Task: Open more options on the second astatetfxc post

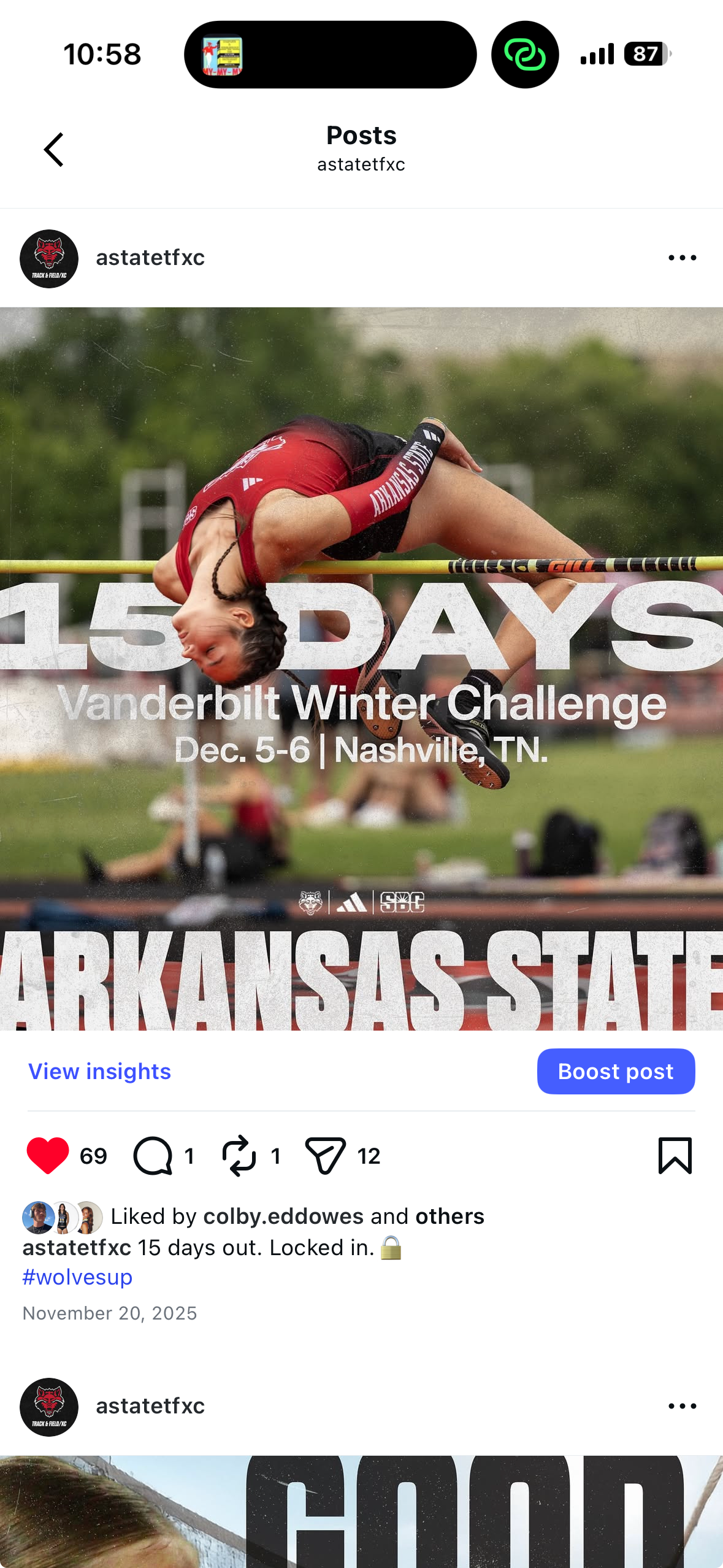Action: click(682, 1406)
